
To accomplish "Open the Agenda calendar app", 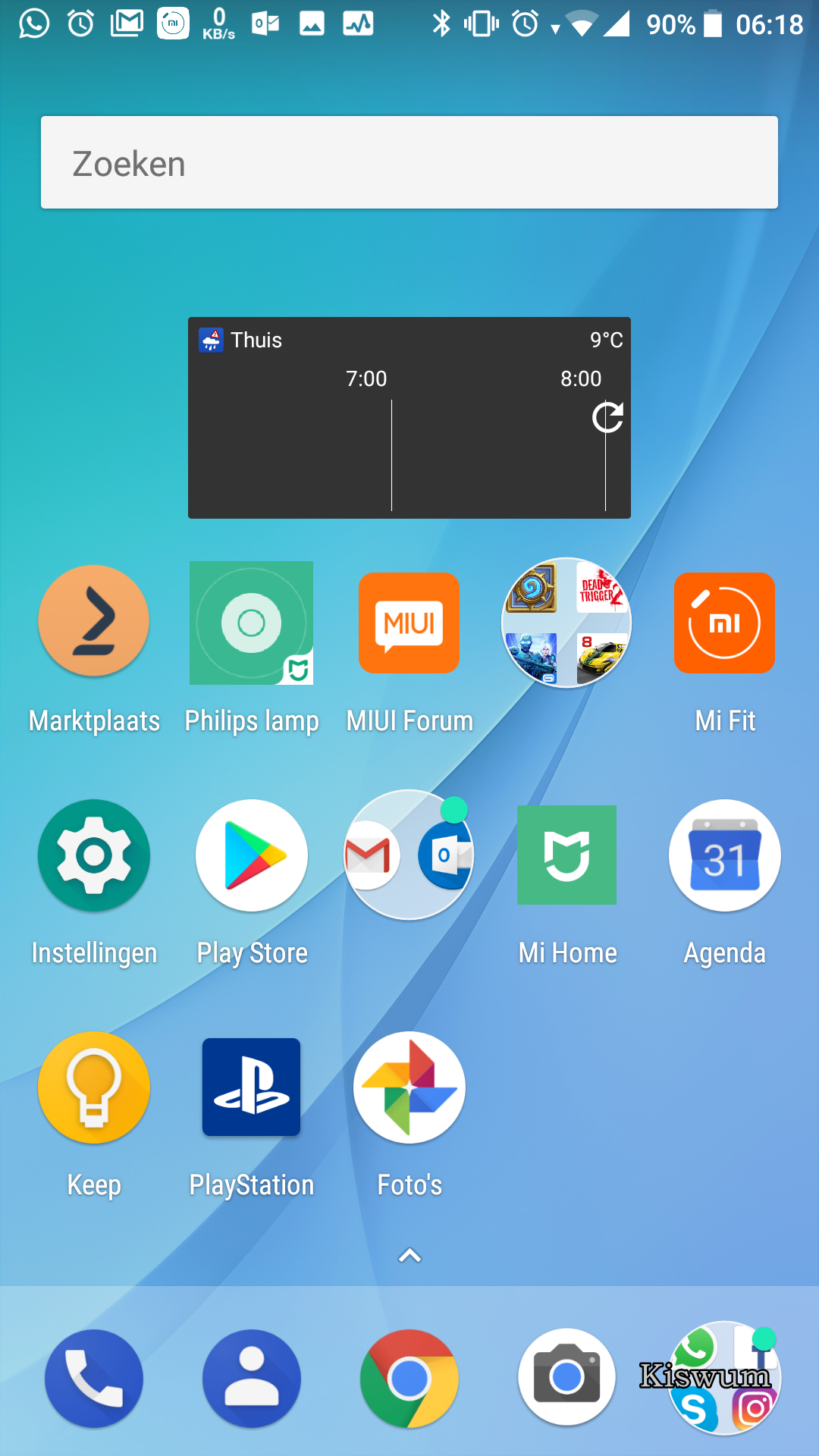I will click(x=724, y=855).
